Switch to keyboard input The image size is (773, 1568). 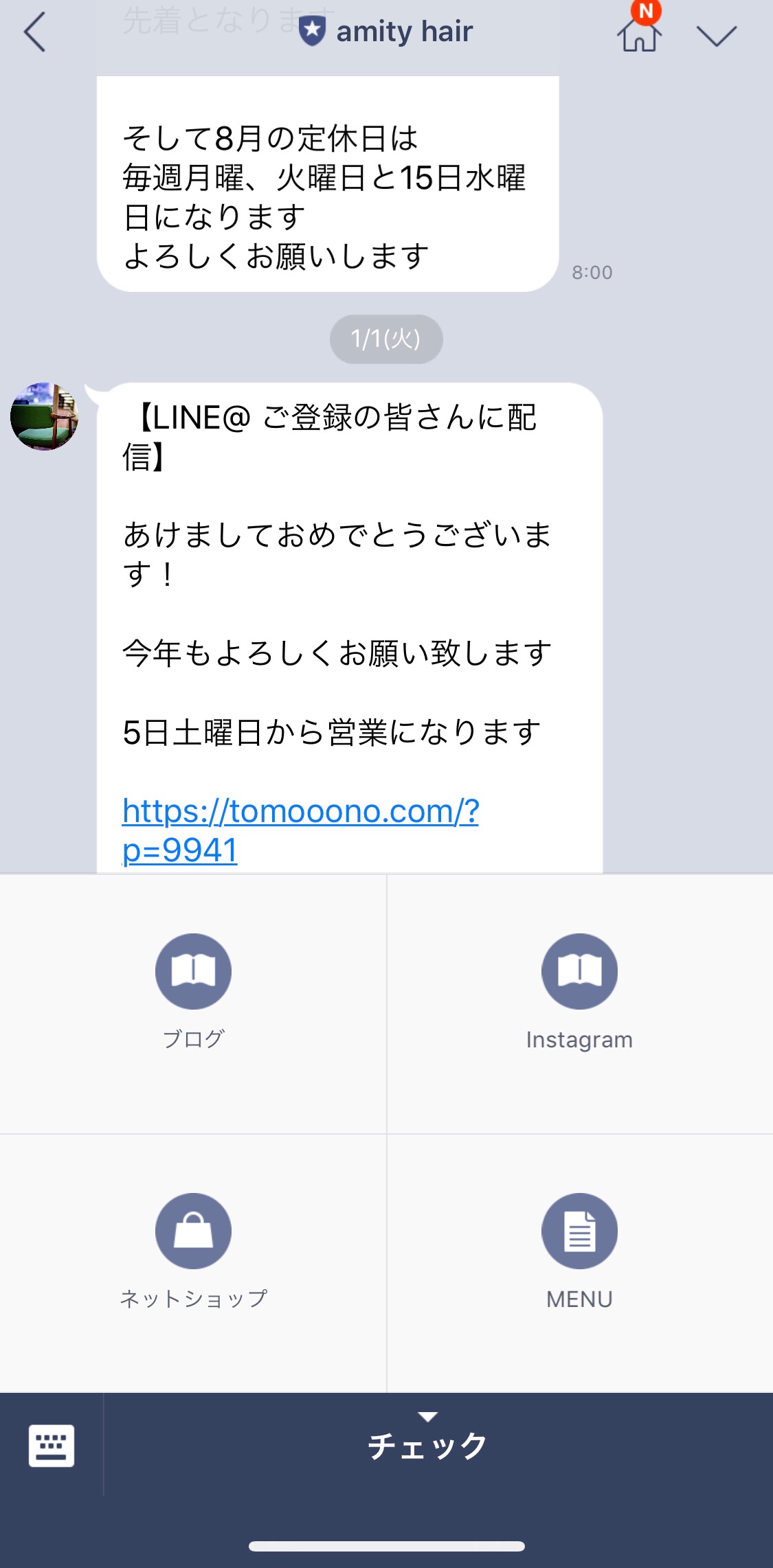pos(52,1445)
